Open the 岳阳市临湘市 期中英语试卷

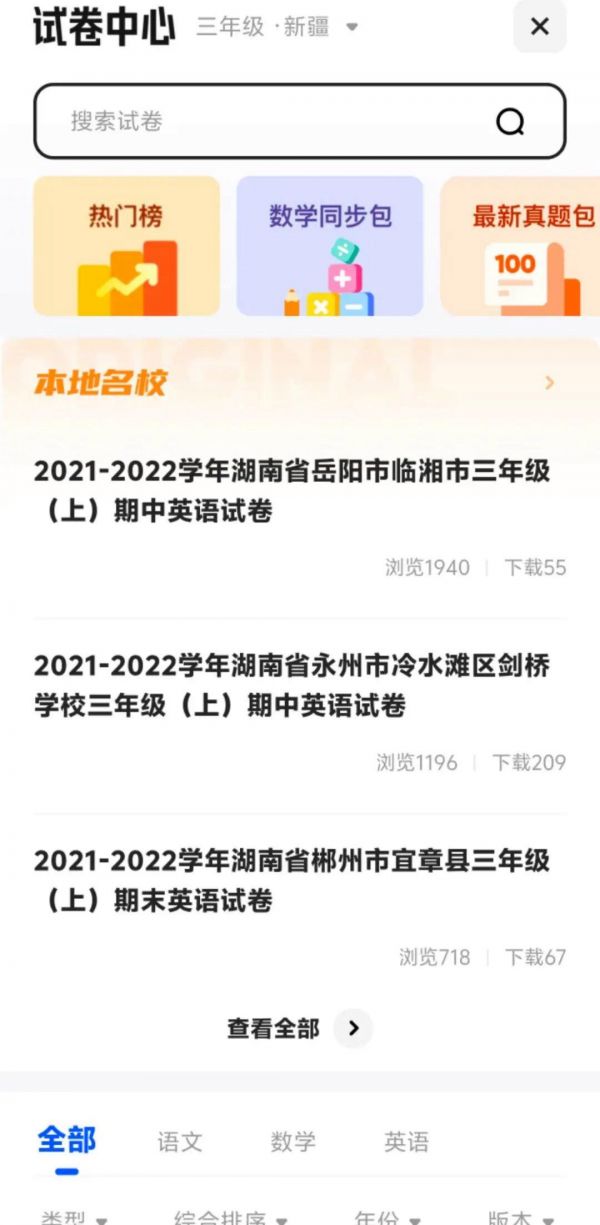click(292, 491)
